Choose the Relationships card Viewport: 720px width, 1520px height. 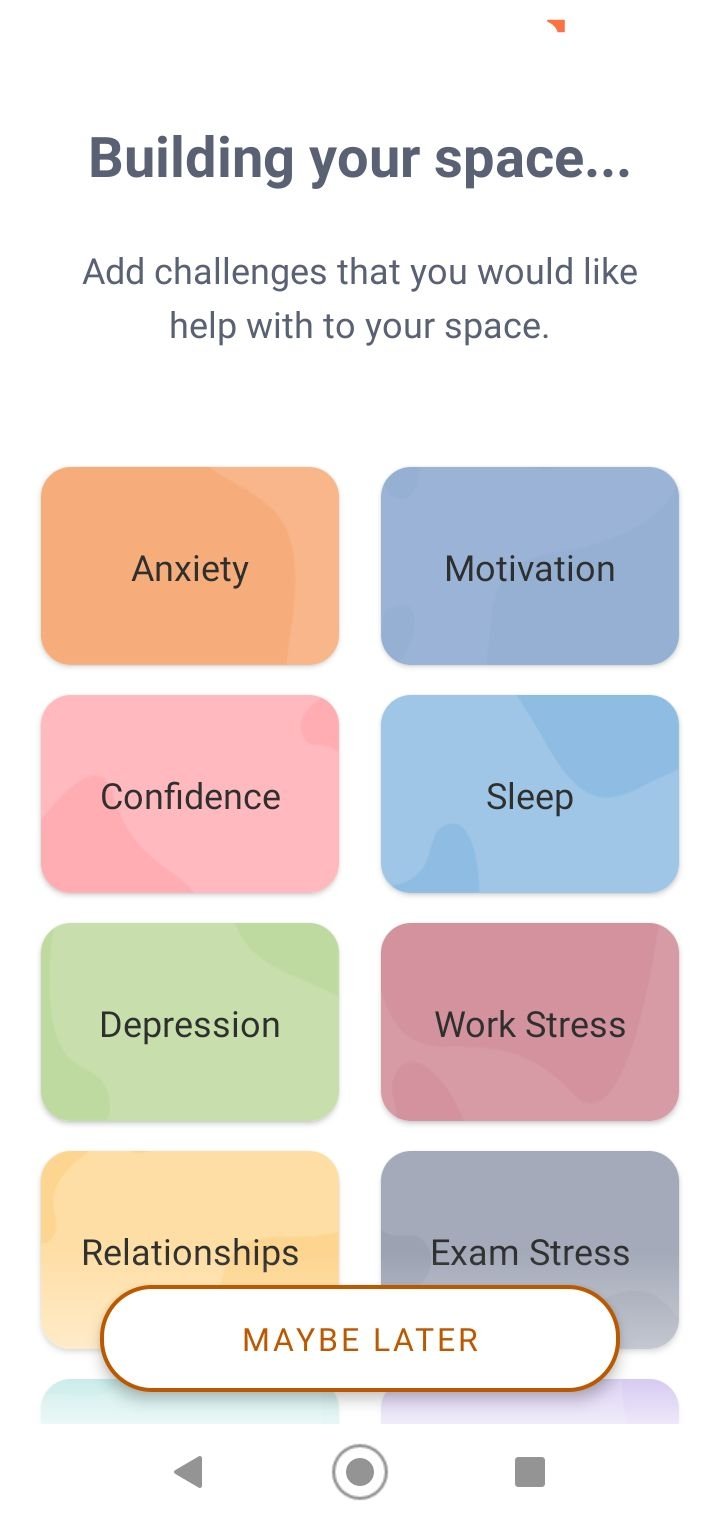(x=190, y=1230)
